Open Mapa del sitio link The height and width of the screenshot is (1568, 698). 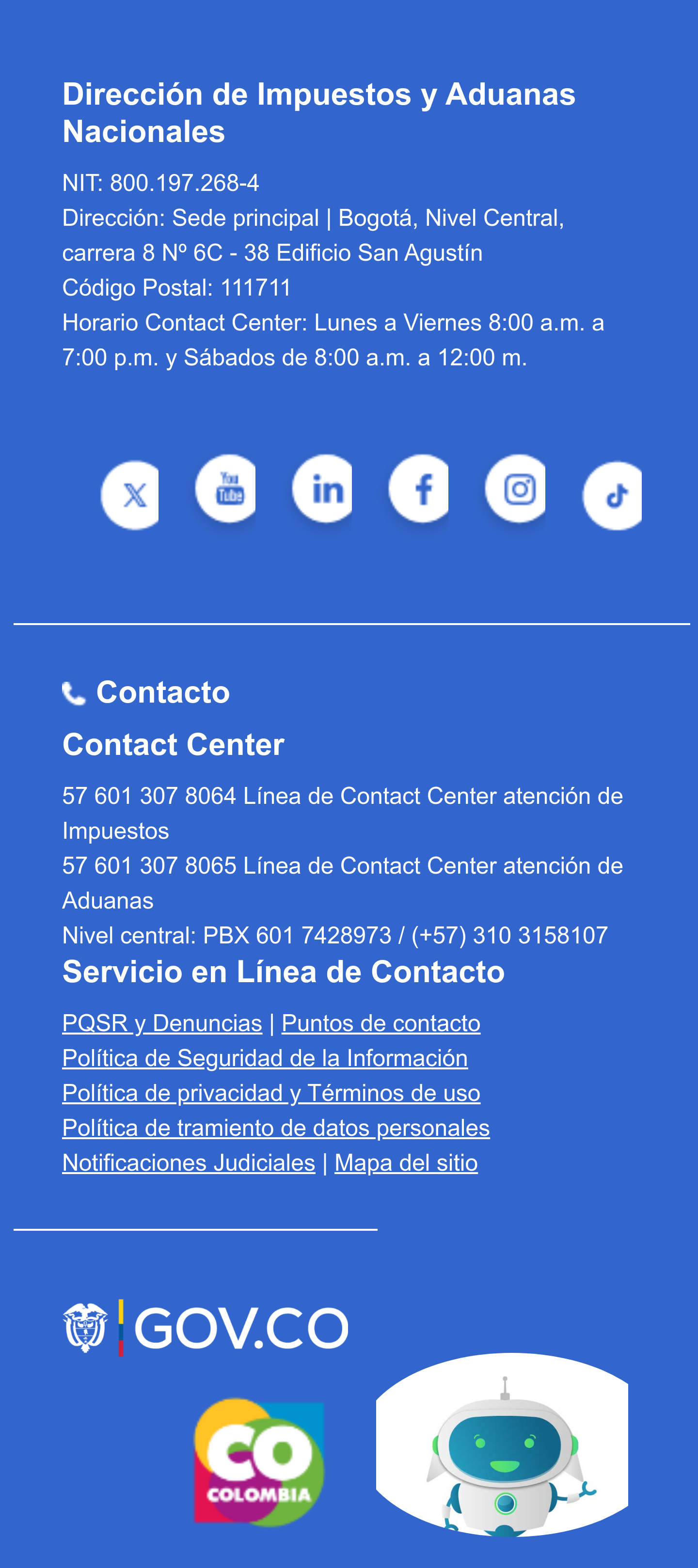(406, 1162)
